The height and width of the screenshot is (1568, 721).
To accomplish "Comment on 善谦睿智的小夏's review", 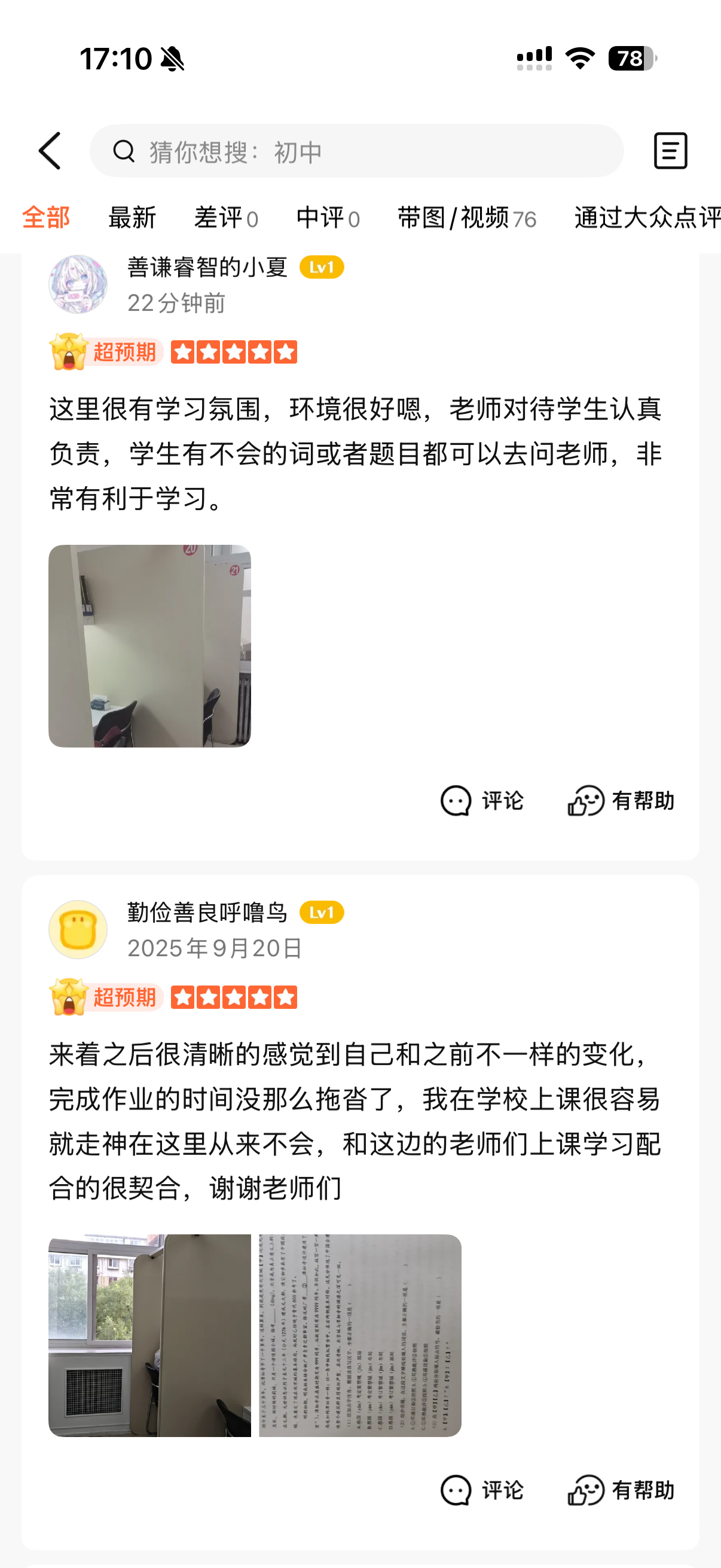I will click(x=482, y=800).
